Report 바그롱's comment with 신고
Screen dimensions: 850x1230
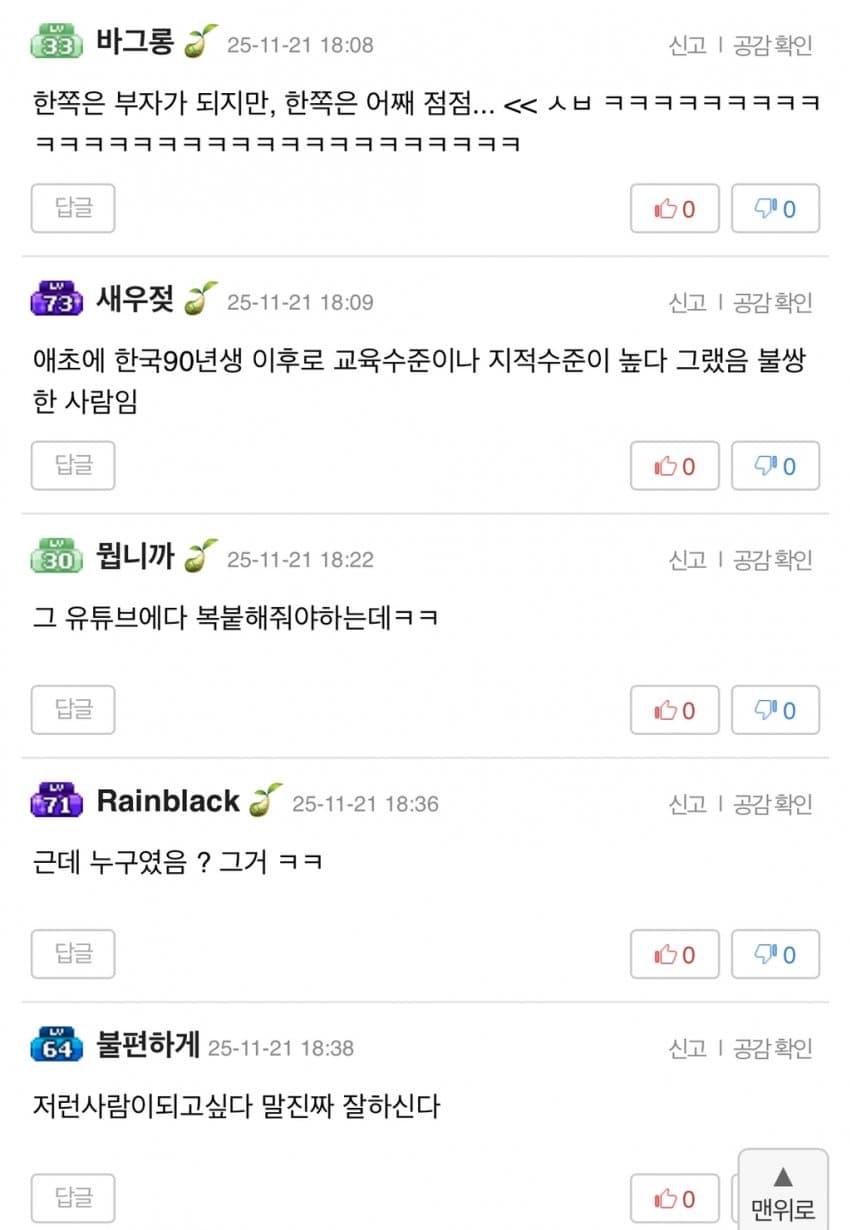coord(687,45)
